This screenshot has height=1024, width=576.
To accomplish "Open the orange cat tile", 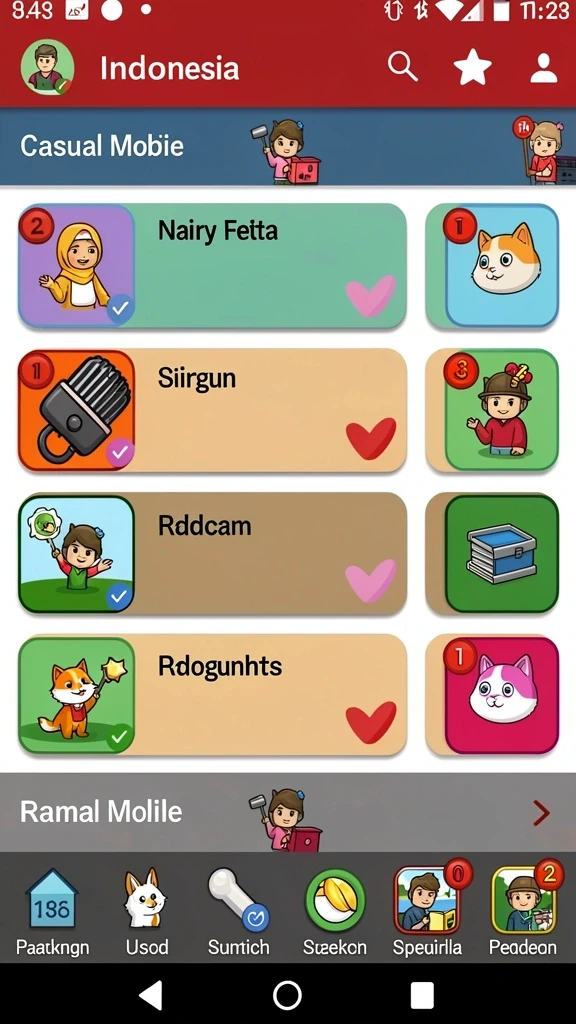I will (502, 265).
